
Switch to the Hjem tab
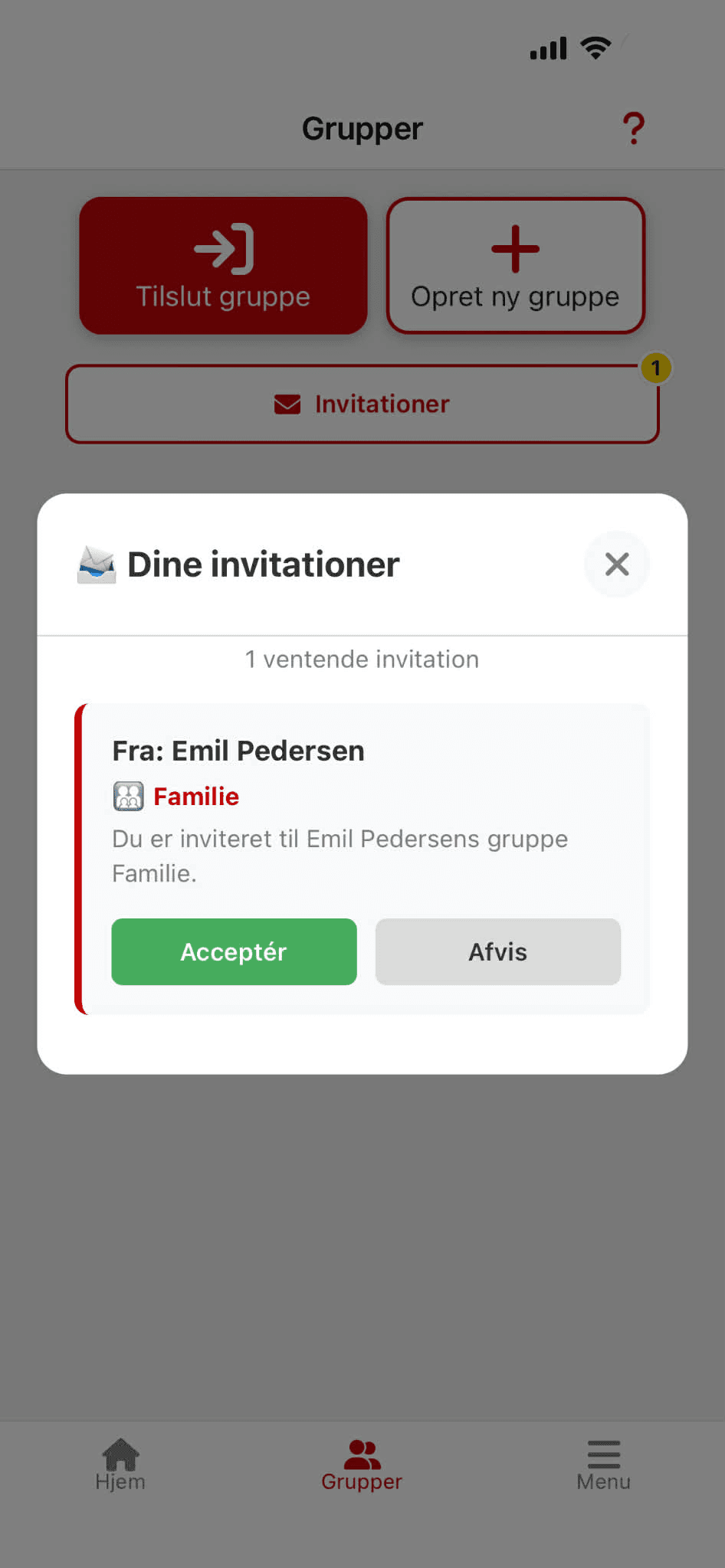click(120, 1463)
